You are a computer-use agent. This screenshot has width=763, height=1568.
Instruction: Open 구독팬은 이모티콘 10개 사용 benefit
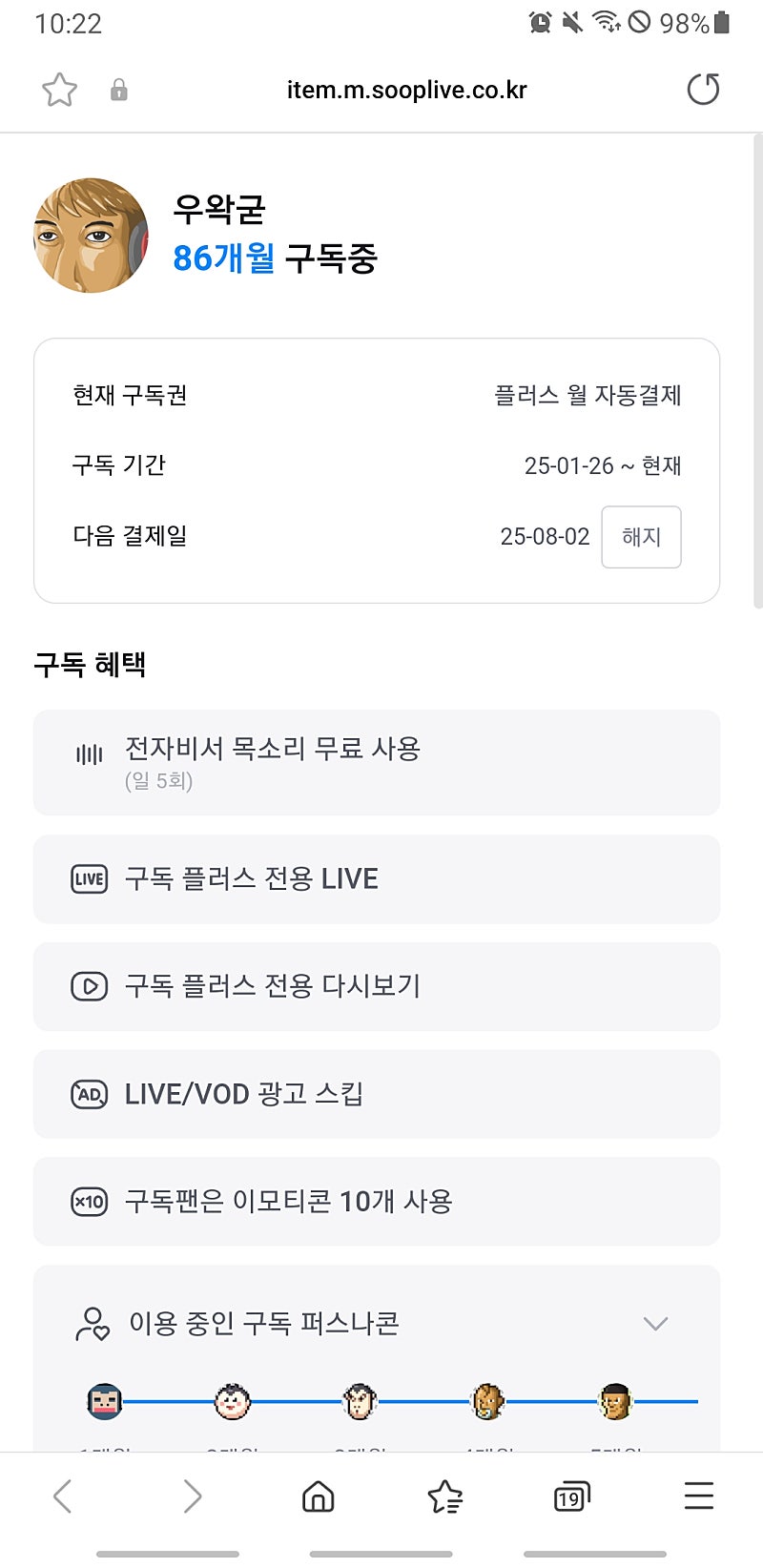376,1201
